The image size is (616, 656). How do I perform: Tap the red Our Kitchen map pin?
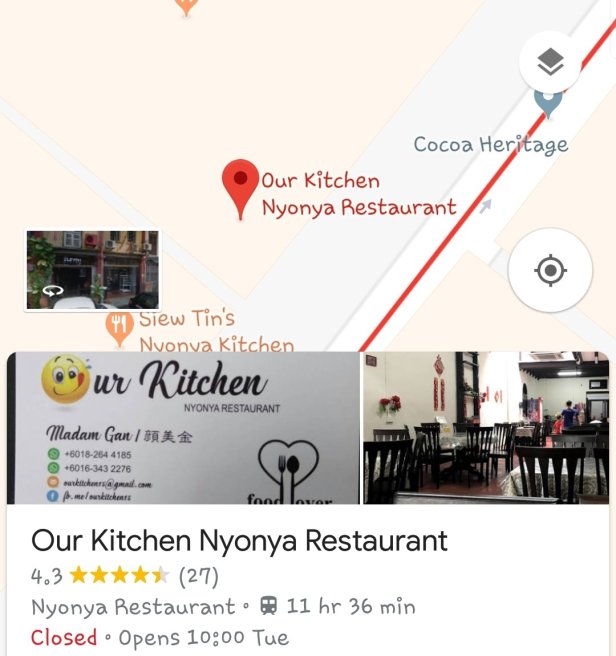click(240, 186)
